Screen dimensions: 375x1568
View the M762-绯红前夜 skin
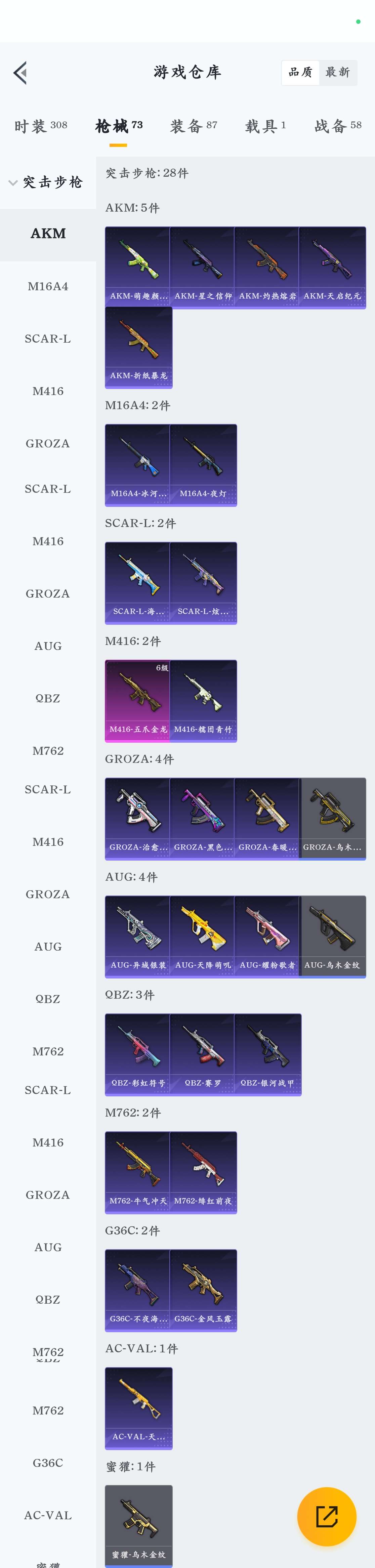[x=203, y=1172]
